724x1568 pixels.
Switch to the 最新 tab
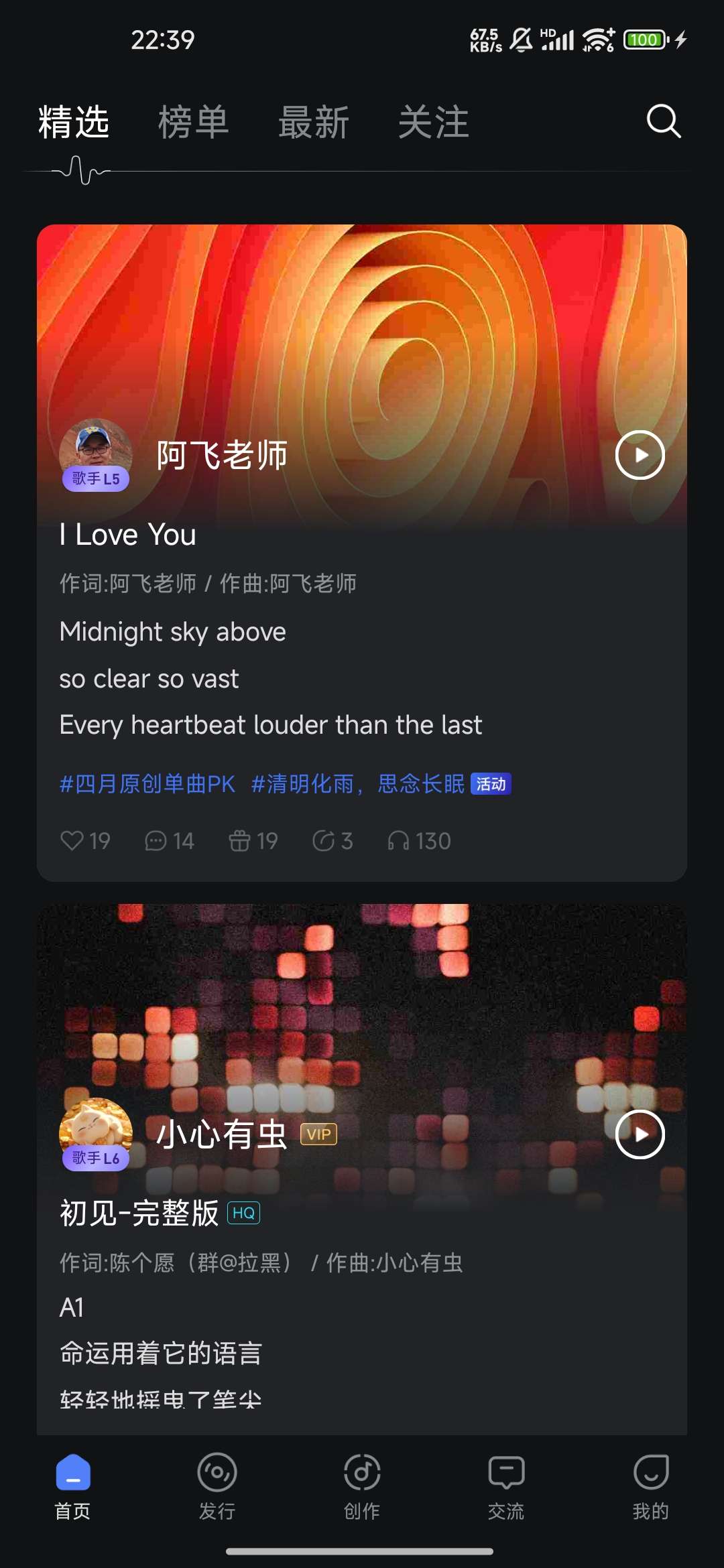pos(314,123)
